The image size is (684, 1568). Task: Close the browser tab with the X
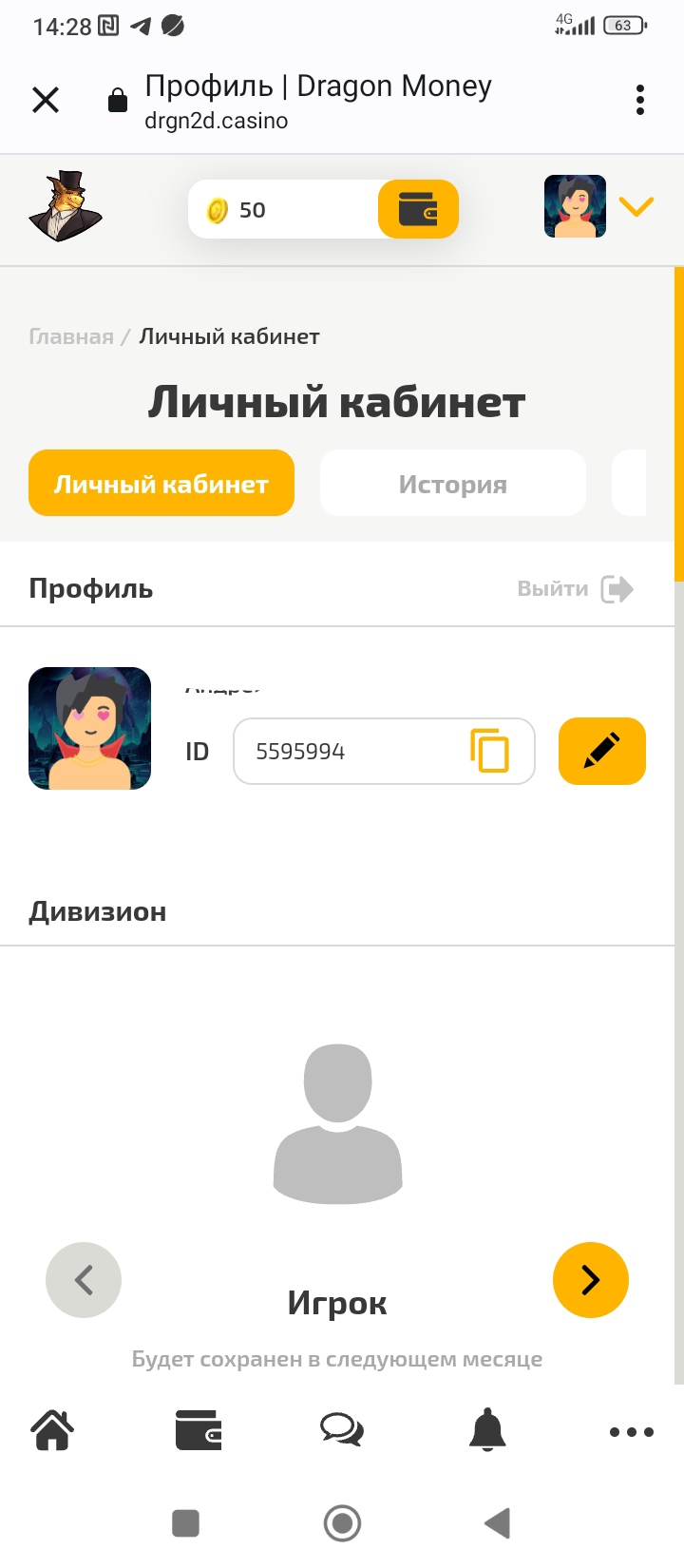46,100
